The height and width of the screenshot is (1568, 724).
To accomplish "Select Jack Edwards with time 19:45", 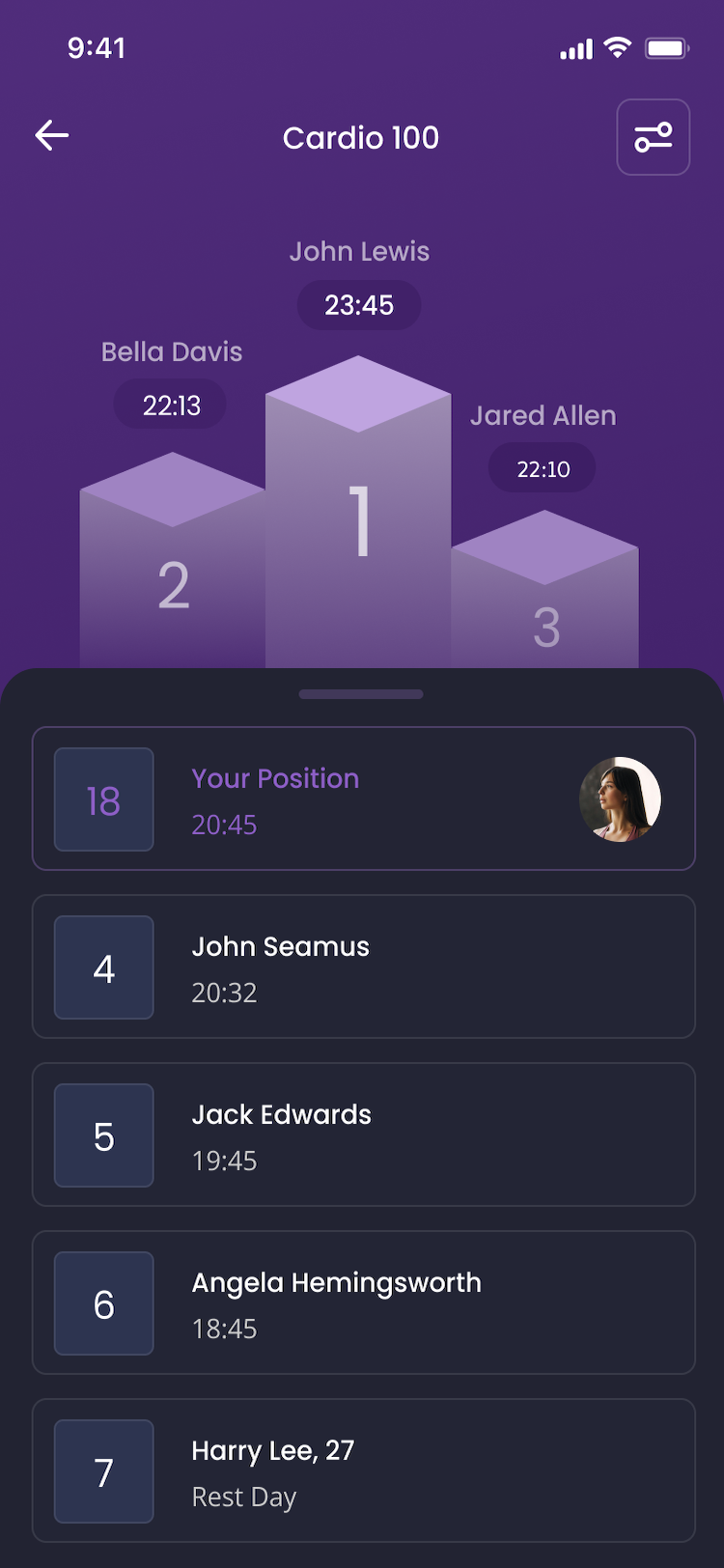I will click(362, 1134).
